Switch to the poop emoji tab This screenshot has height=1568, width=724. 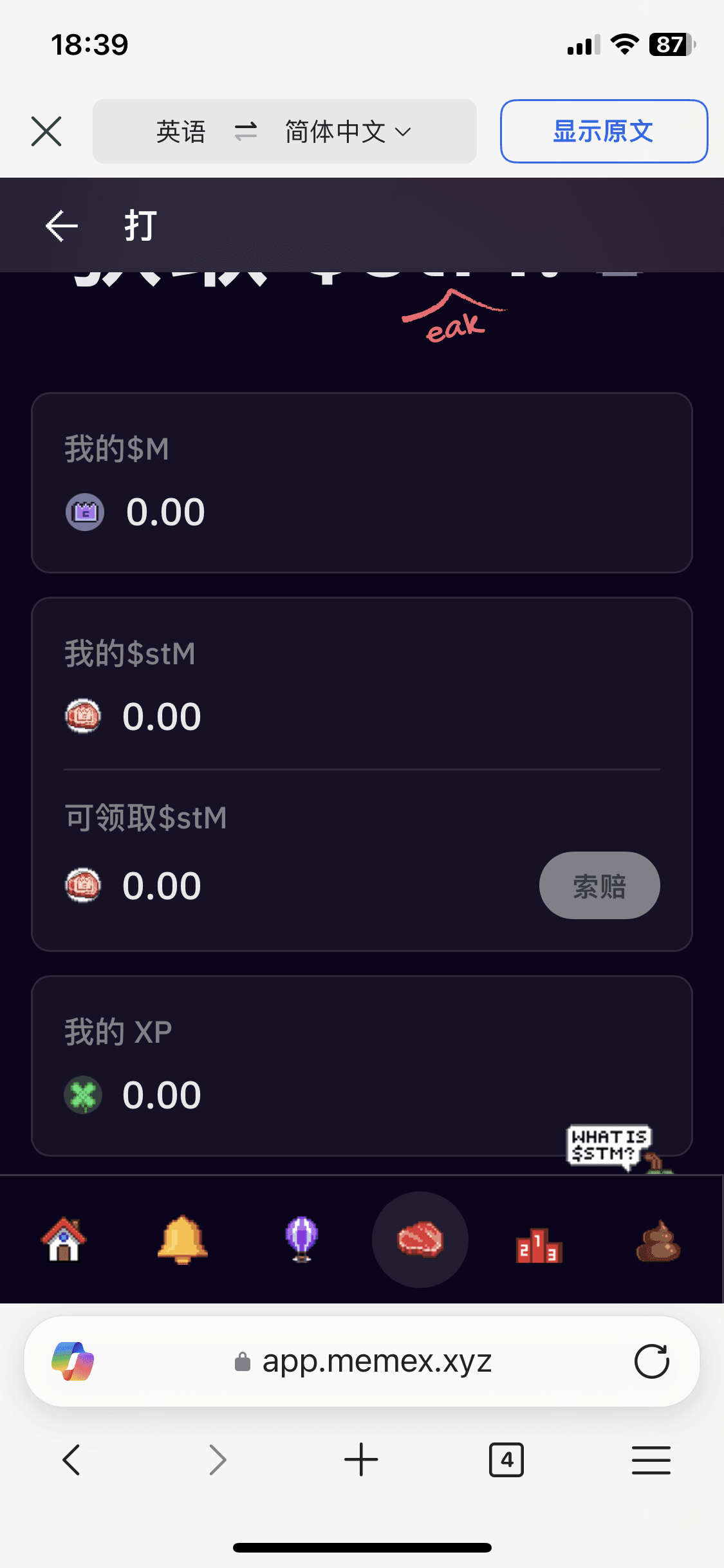[658, 1241]
